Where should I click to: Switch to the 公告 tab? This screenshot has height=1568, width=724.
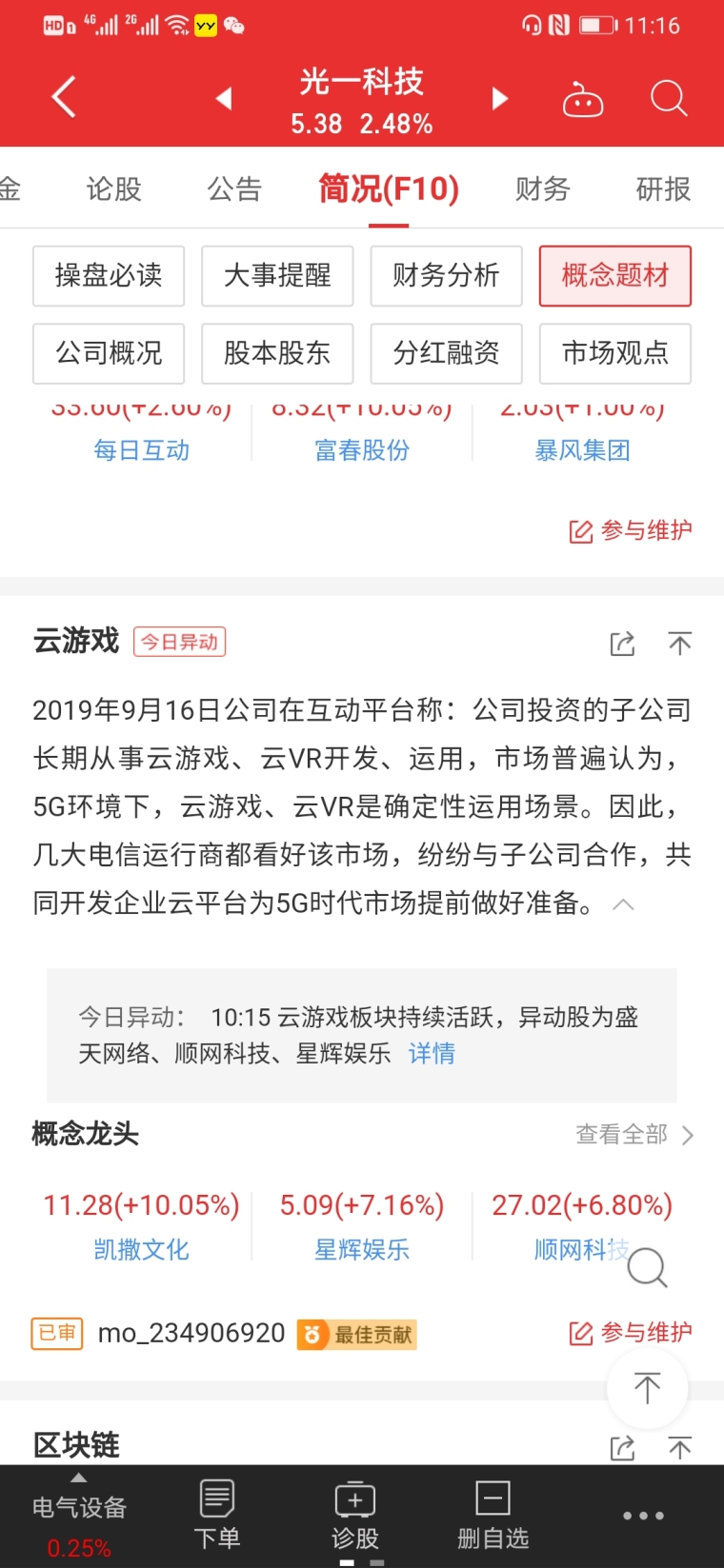click(234, 189)
